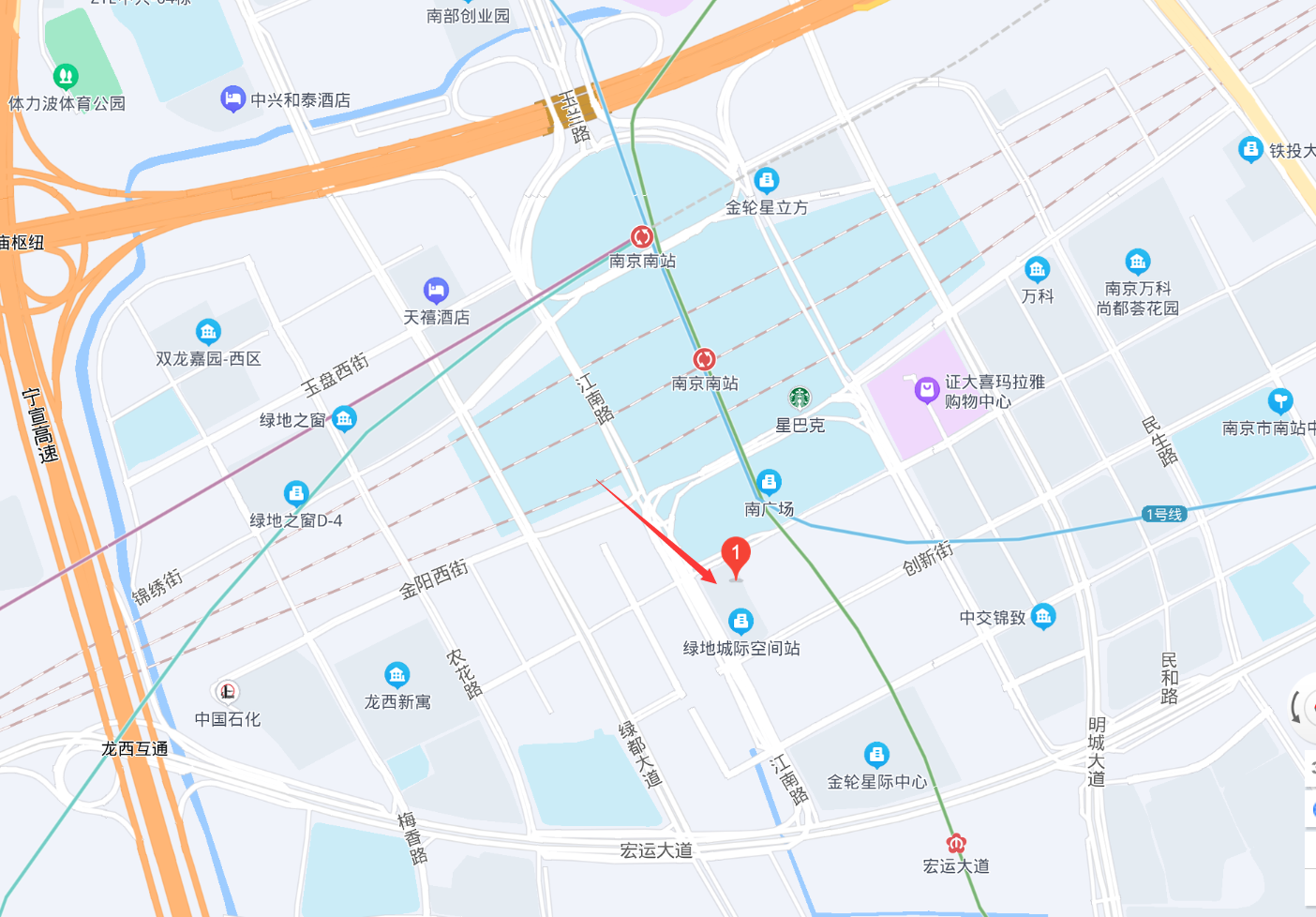Screen dimensions: 1316x917
Task: Select the 金轮星立方 building marker
Action: (766, 179)
